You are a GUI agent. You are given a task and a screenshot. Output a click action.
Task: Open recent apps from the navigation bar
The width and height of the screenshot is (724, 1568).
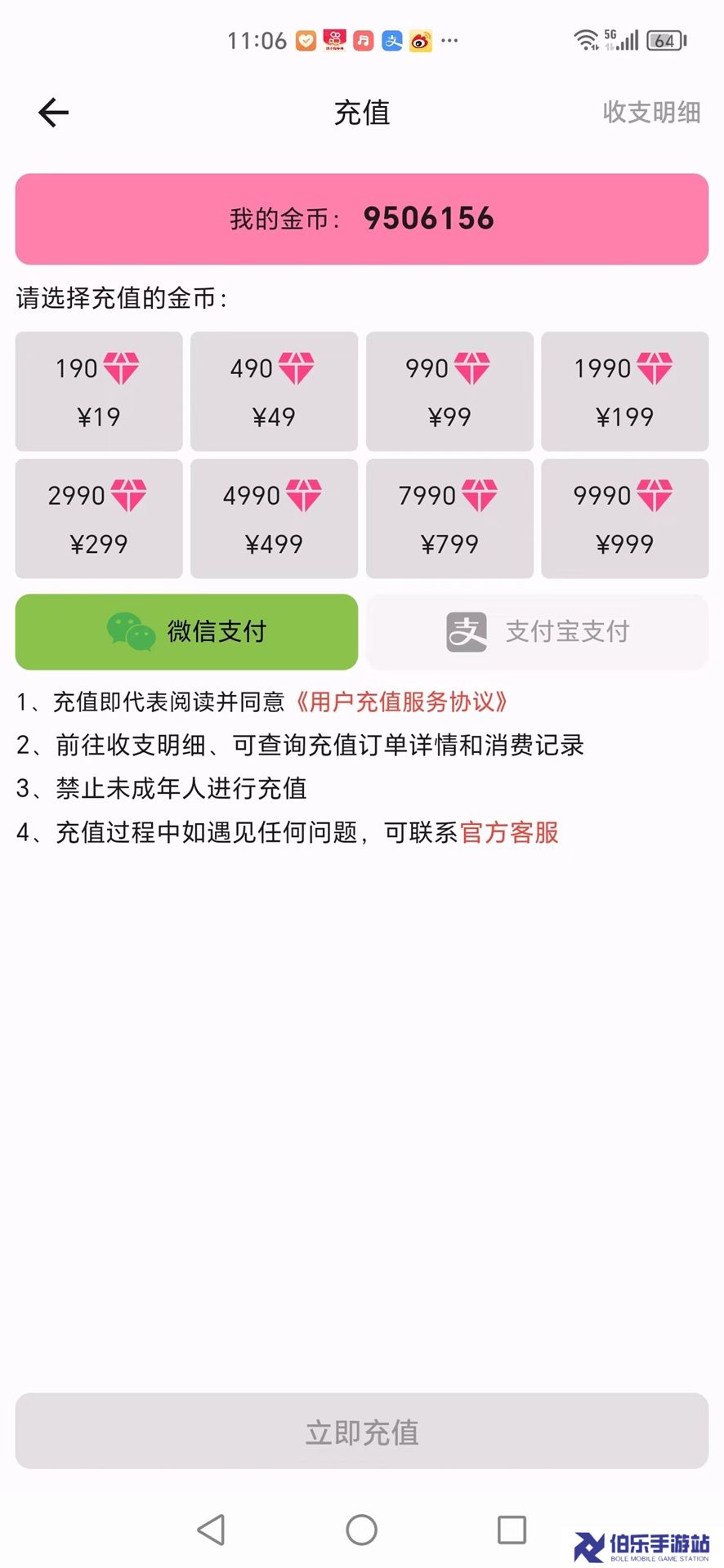(x=512, y=1530)
